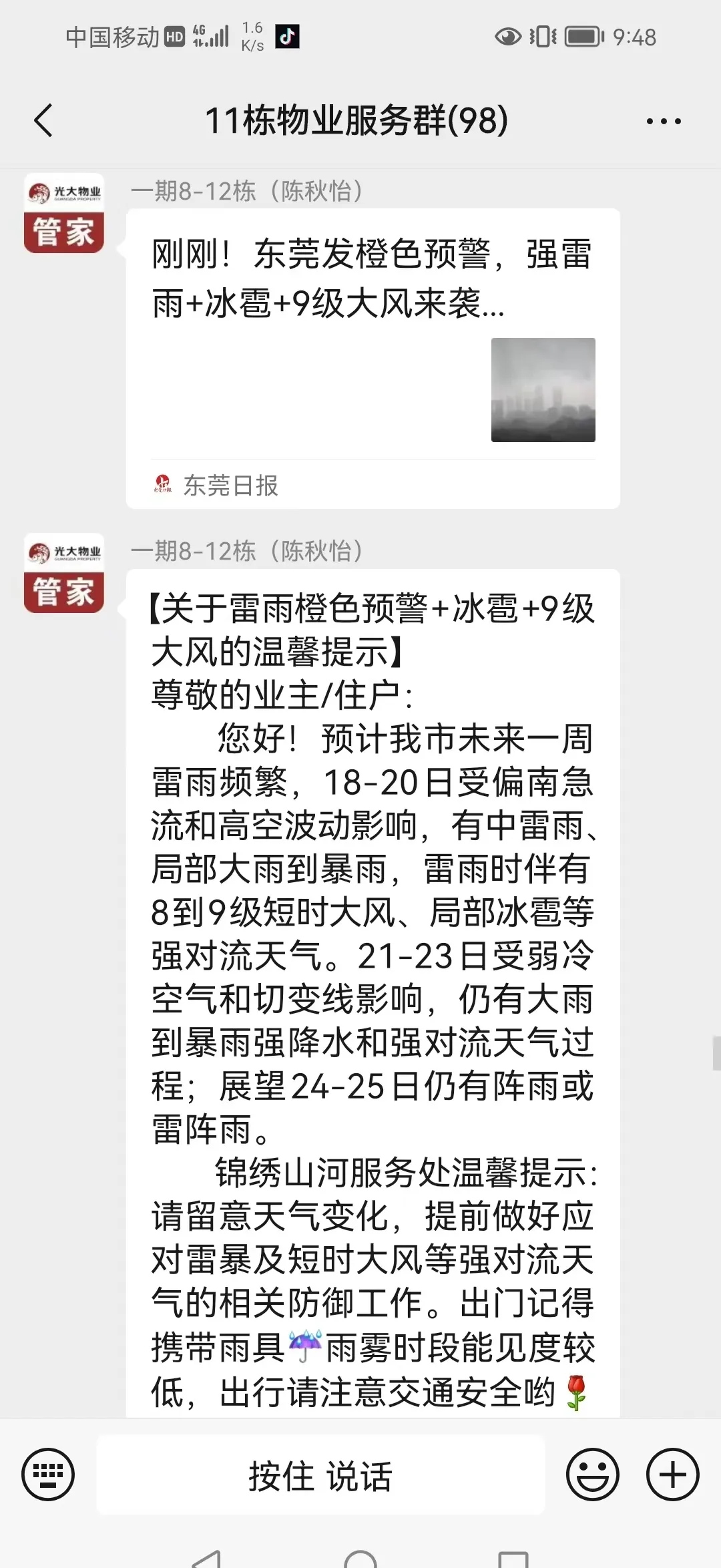Go back from the group chat

[43, 121]
